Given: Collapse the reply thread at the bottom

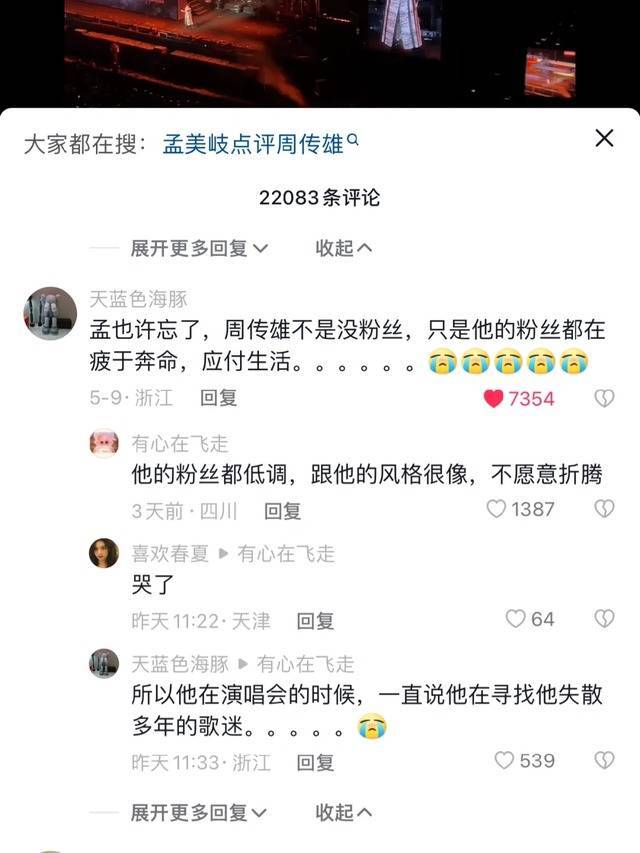Looking at the screenshot, I should click(x=344, y=812).
